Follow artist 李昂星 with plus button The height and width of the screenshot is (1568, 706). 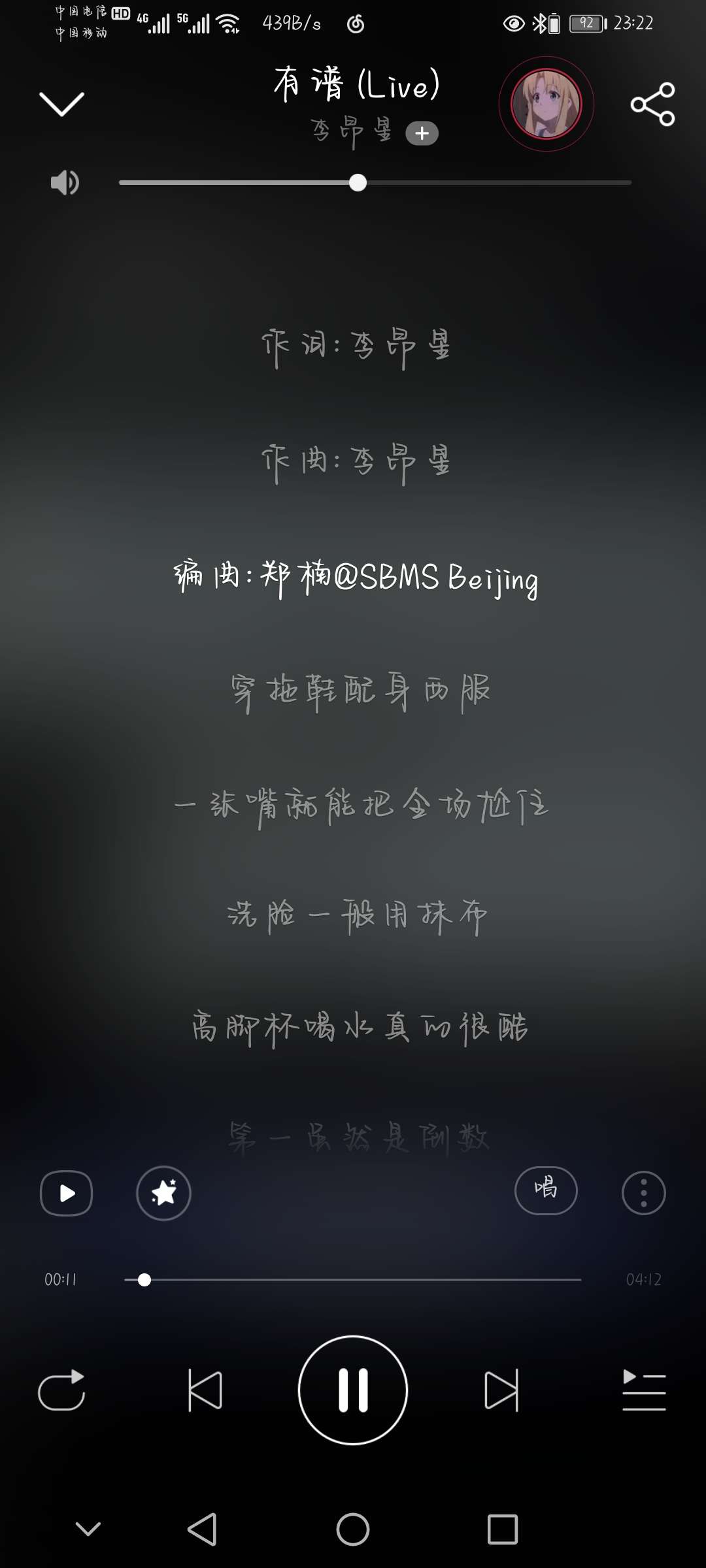[x=422, y=133]
